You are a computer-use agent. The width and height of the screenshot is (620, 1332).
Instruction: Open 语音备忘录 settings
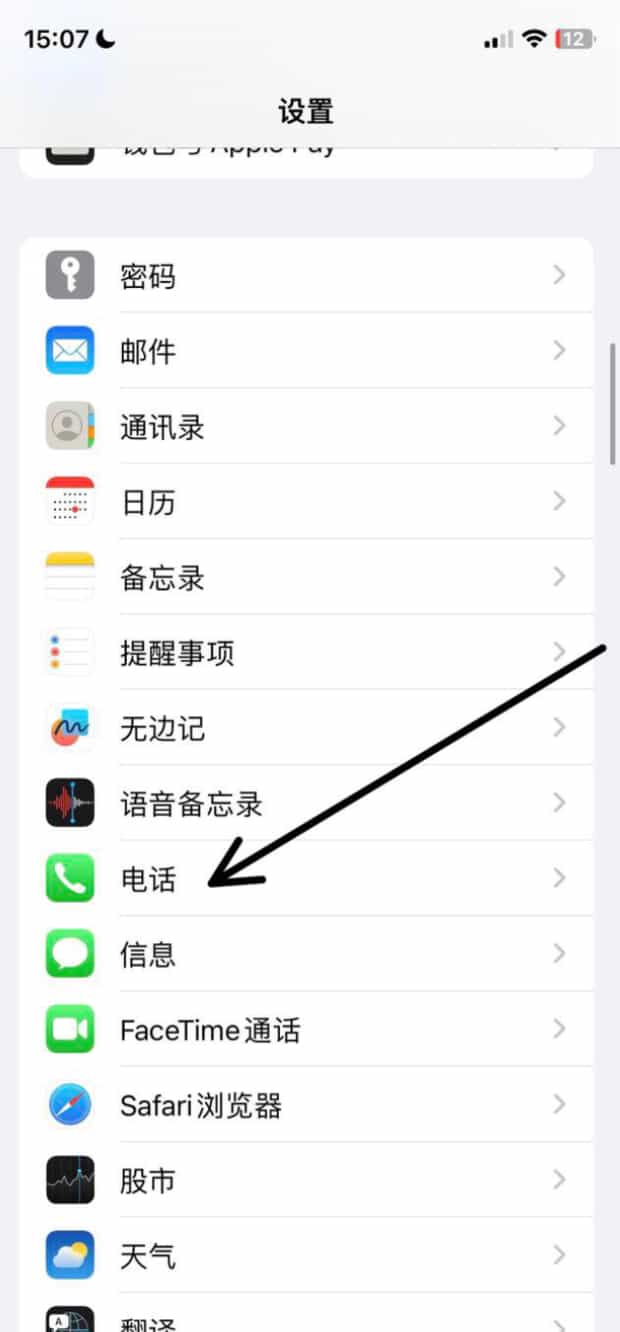point(306,804)
